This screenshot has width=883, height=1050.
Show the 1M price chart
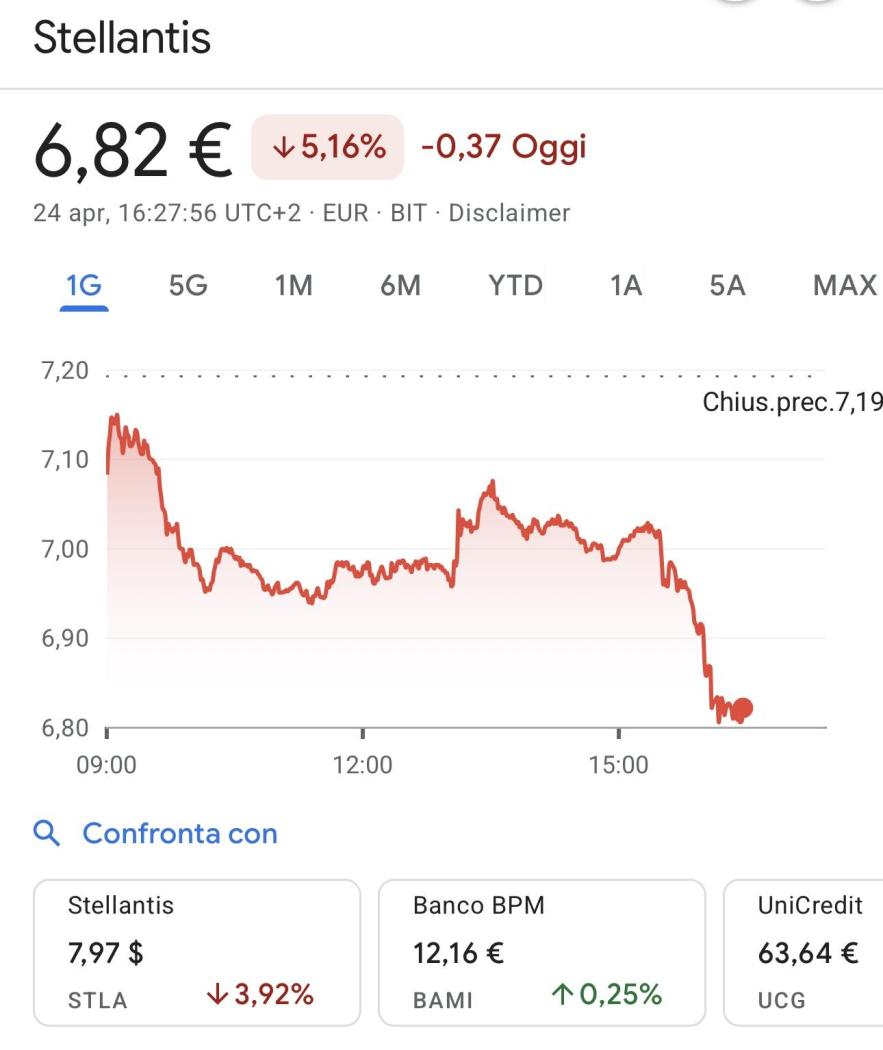click(x=293, y=286)
